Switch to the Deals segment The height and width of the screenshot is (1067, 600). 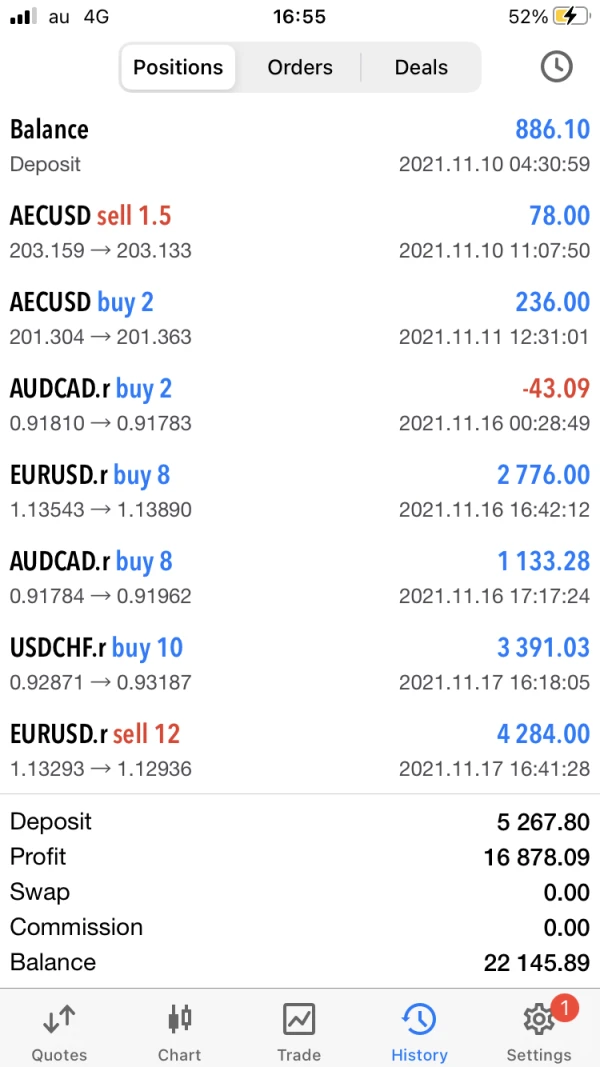[421, 68]
